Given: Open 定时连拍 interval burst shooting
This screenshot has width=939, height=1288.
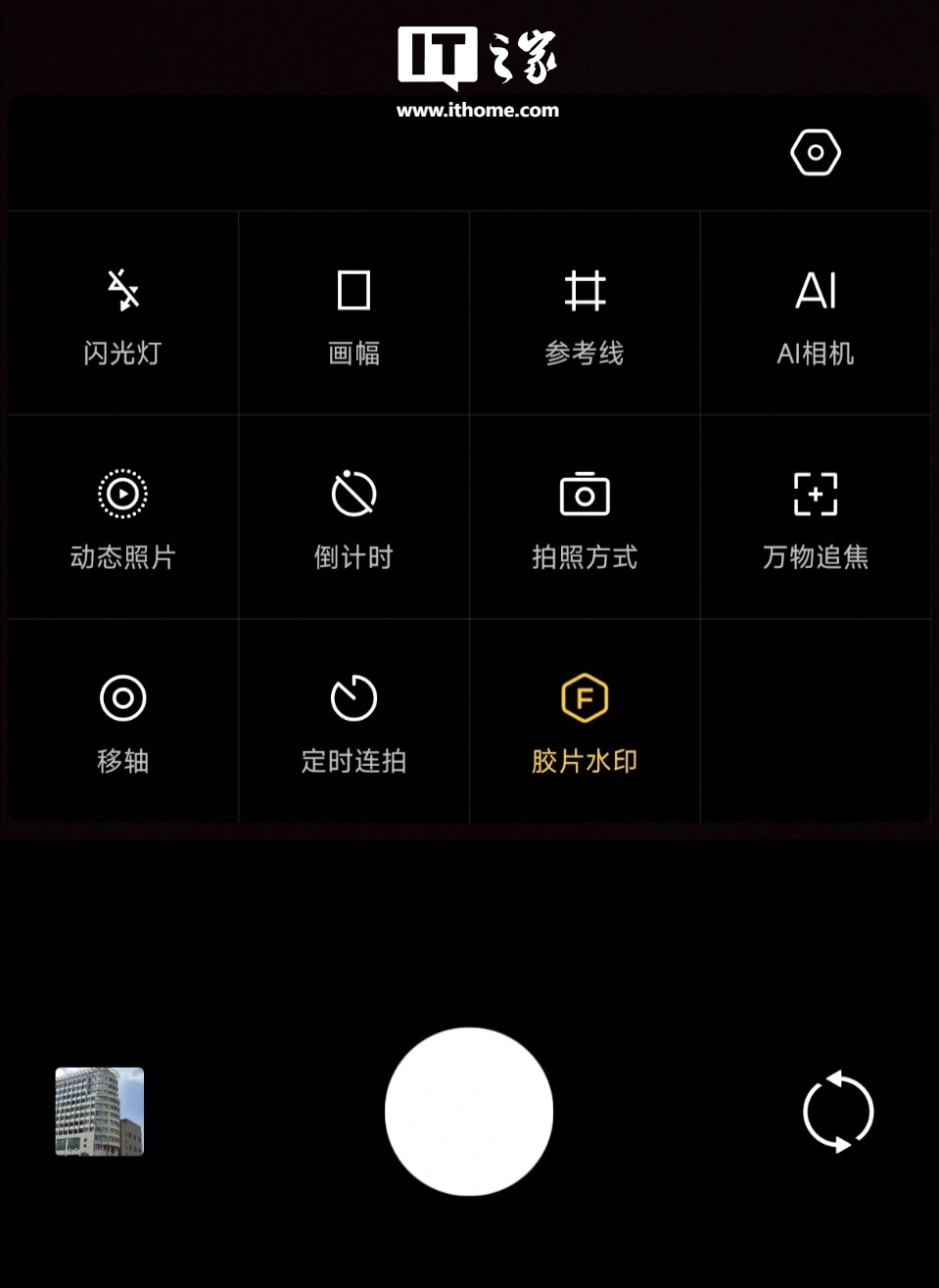Looking at the screenshot, I should click(353, 721).
